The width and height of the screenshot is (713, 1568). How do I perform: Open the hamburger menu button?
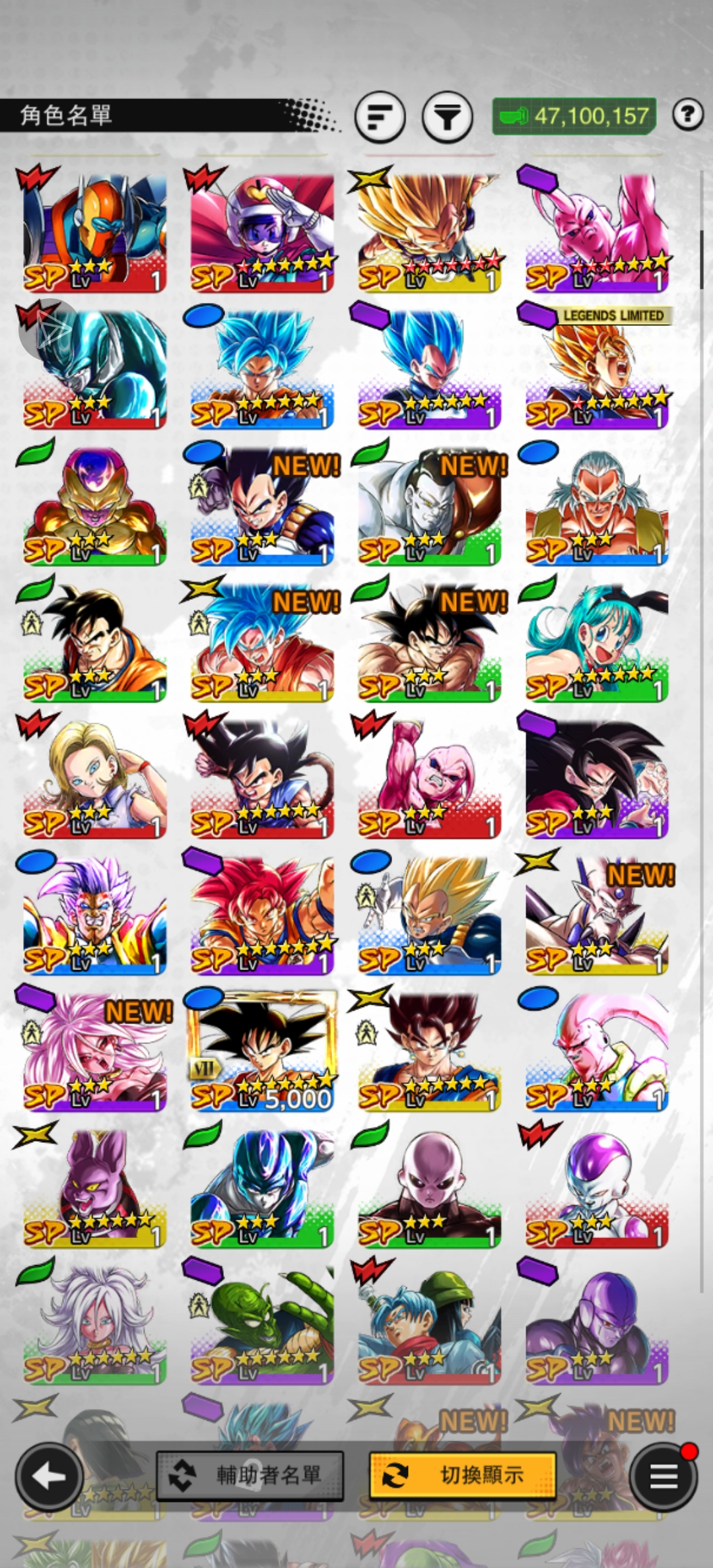tap(663, 1477)
